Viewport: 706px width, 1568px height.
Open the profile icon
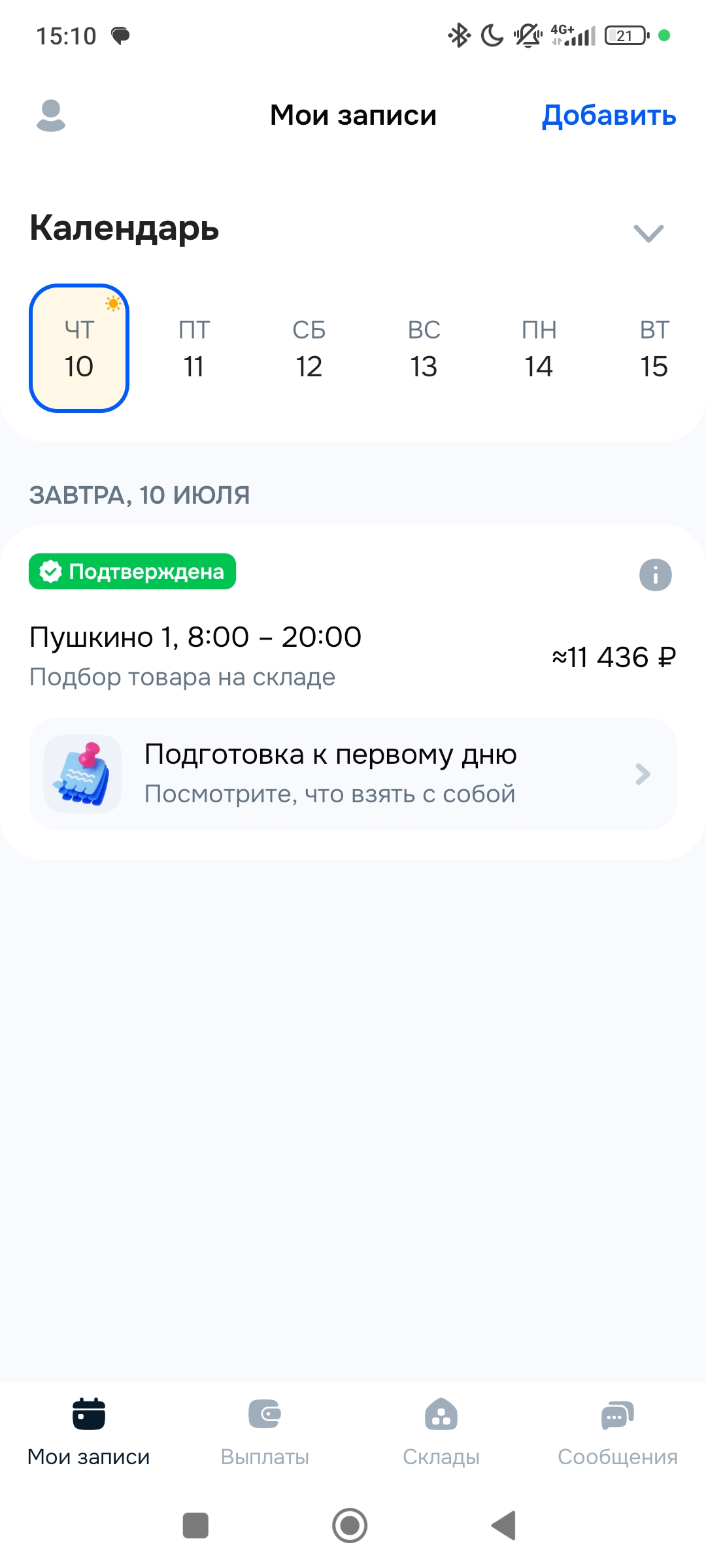coord(51,116)
